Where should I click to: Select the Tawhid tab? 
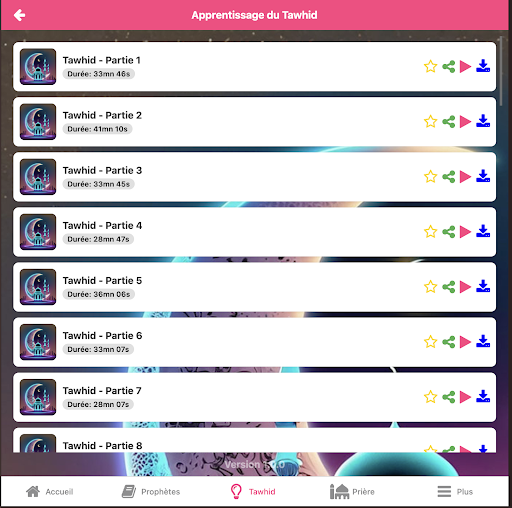253,492
